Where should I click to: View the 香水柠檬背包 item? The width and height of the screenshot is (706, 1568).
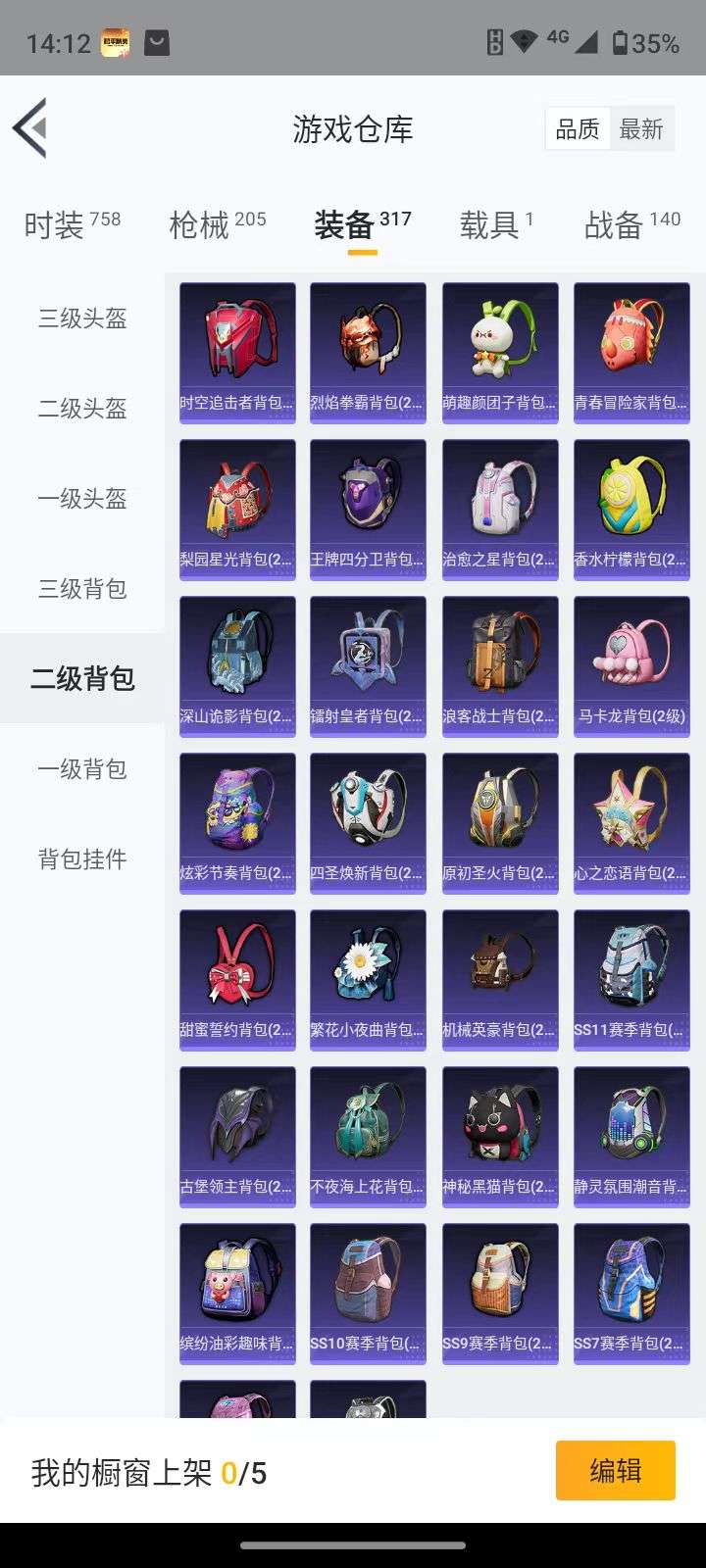coord(631,510)
